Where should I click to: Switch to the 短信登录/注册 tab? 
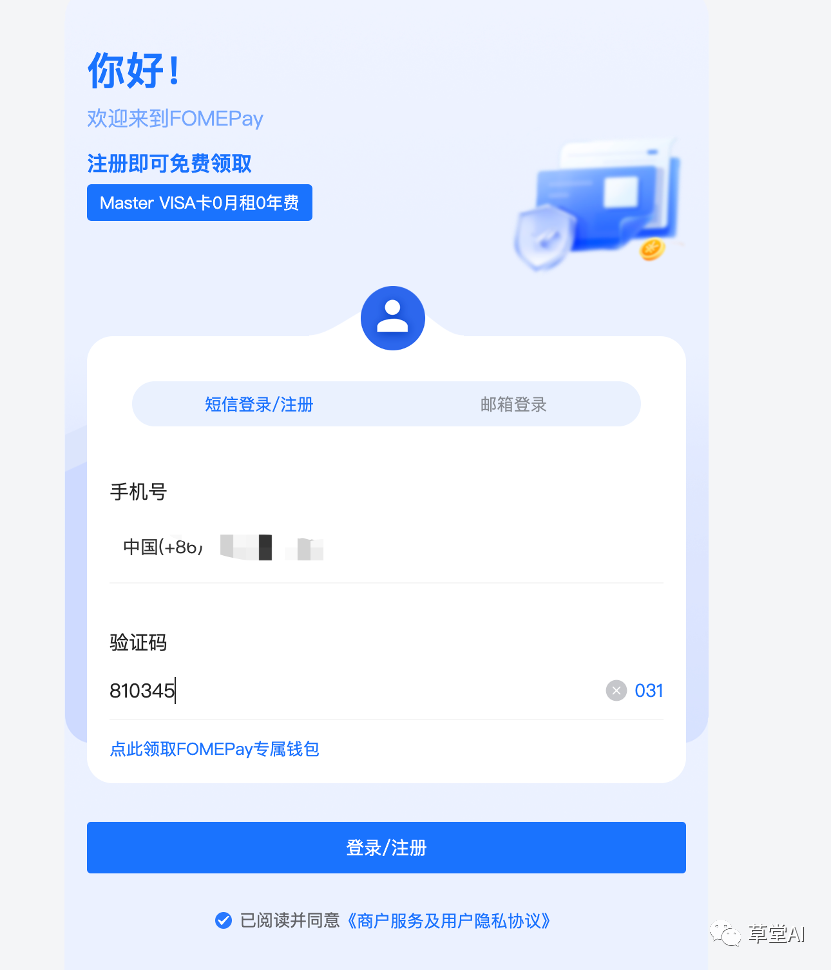tap(259, 404)
